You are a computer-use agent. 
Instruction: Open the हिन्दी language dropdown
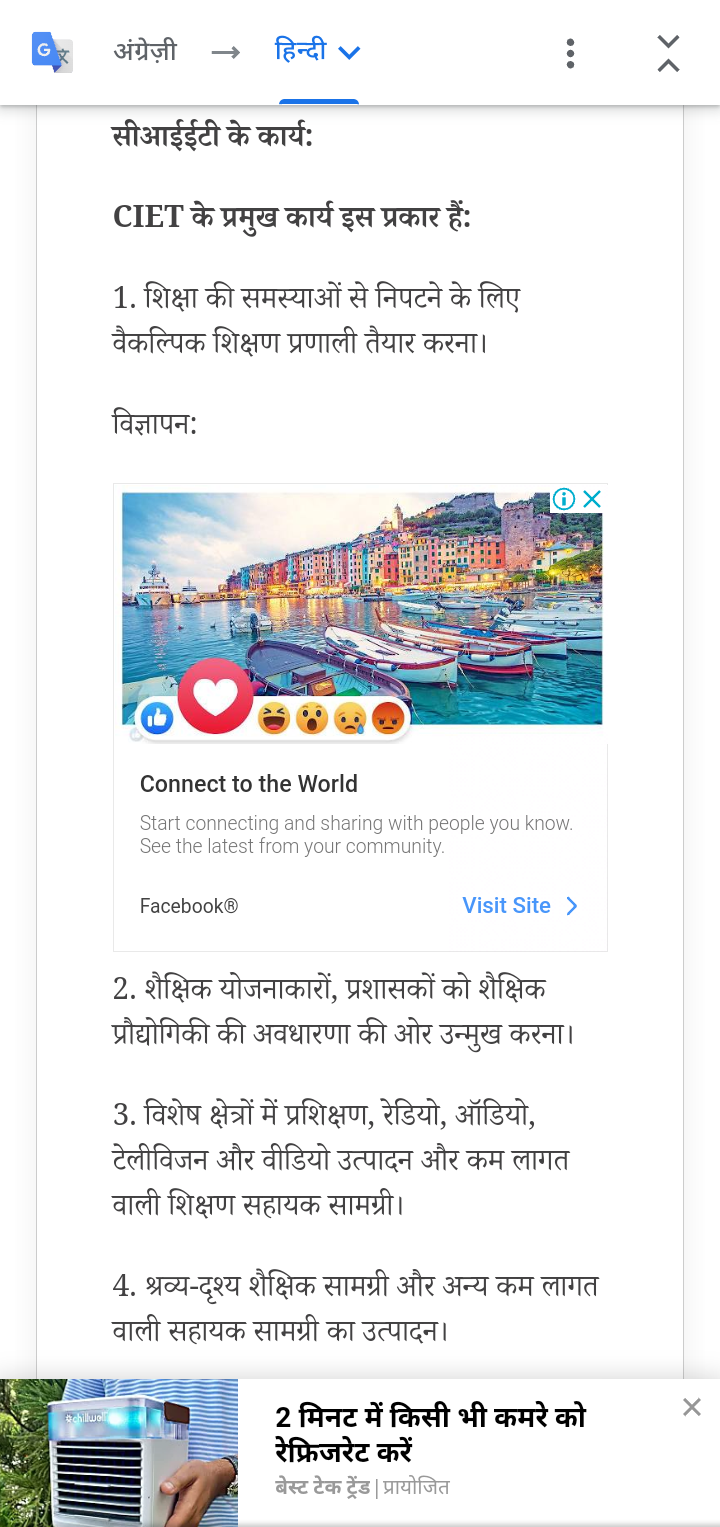tap(318, 51)
